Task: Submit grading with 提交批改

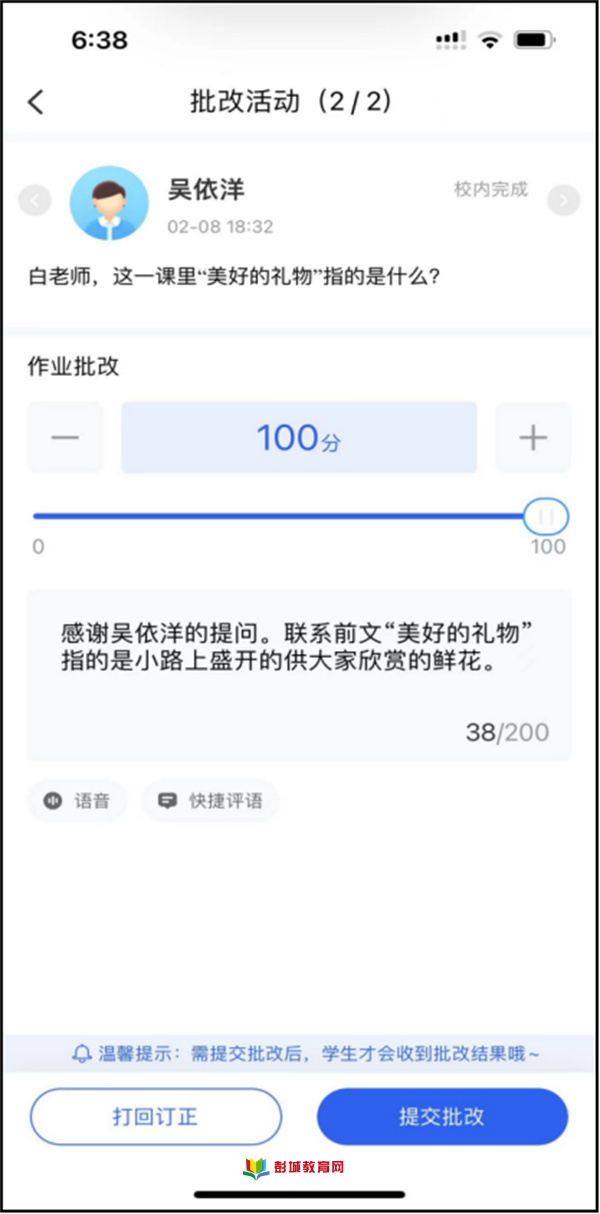Action: [442, 1117]
